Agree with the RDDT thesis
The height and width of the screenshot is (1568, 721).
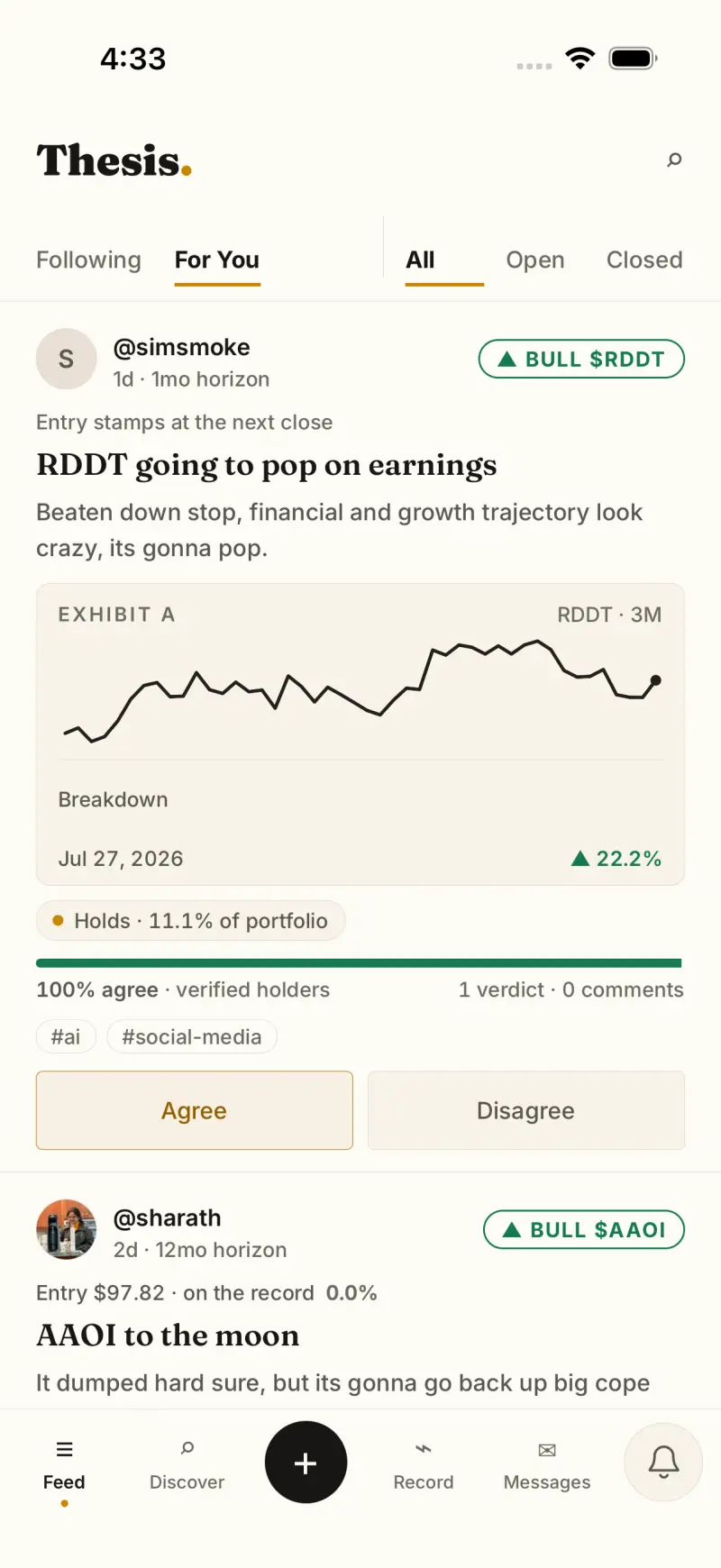coord(195,1110)
